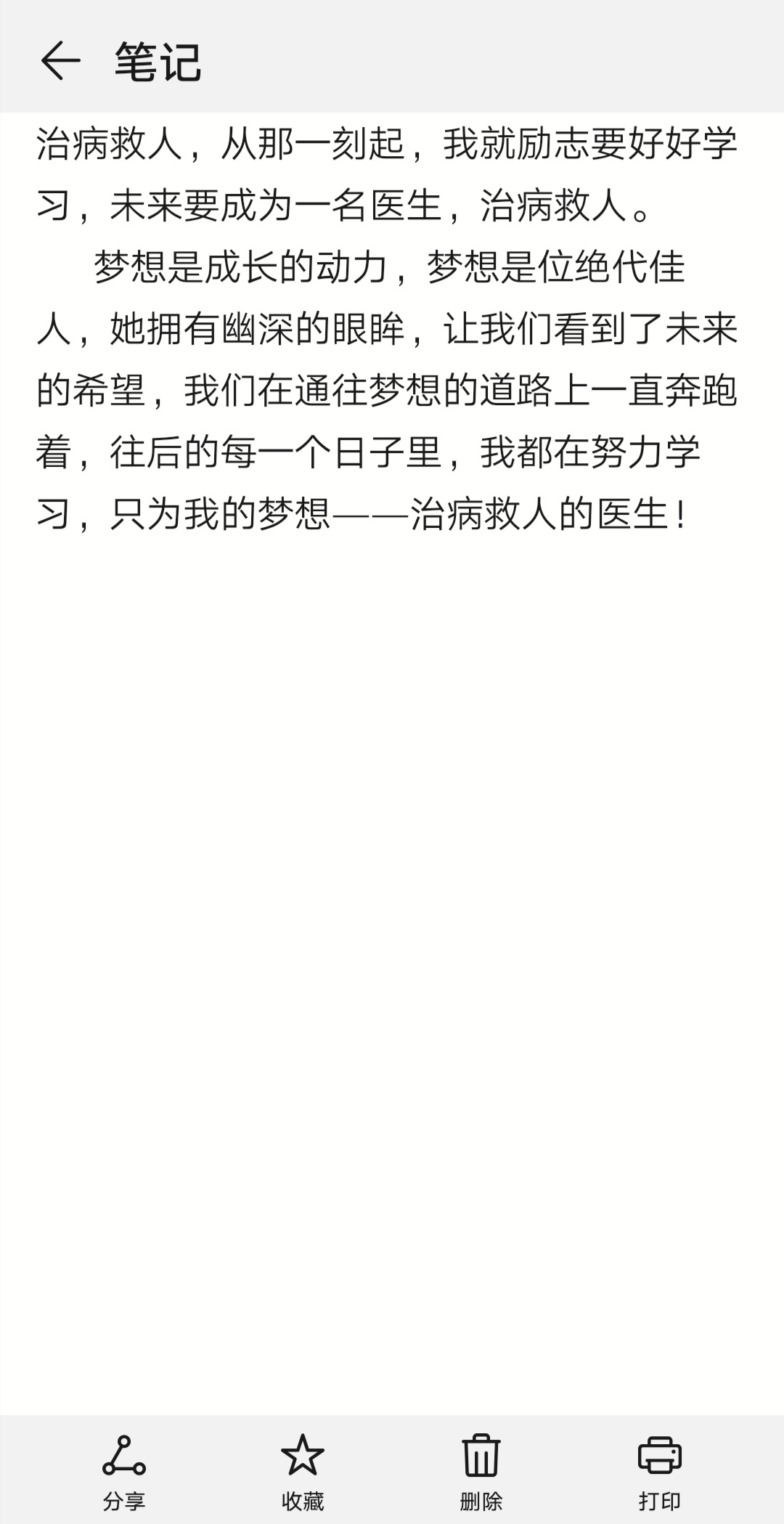
Task: Print the note with 打印
Action: 659,1470
